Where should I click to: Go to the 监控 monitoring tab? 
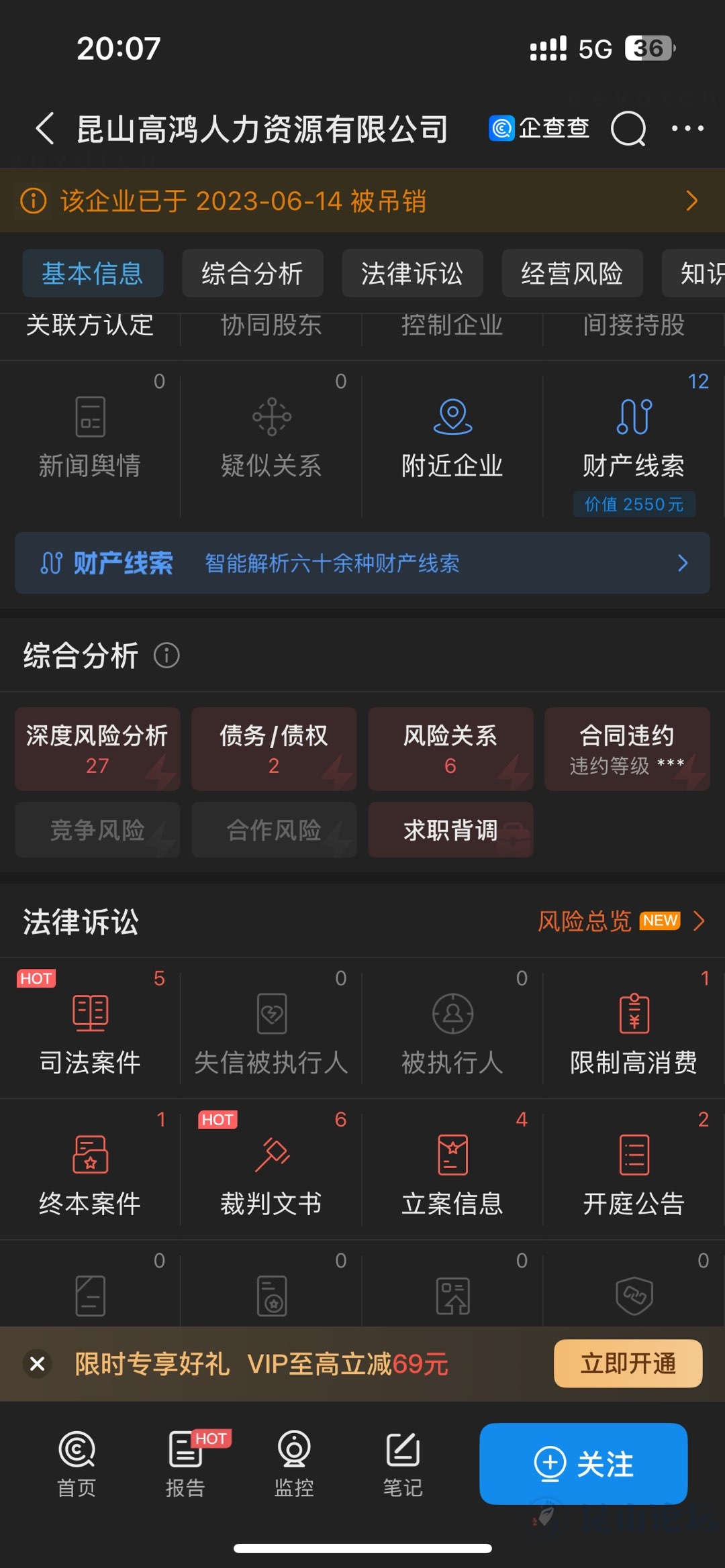(294, 1463)
